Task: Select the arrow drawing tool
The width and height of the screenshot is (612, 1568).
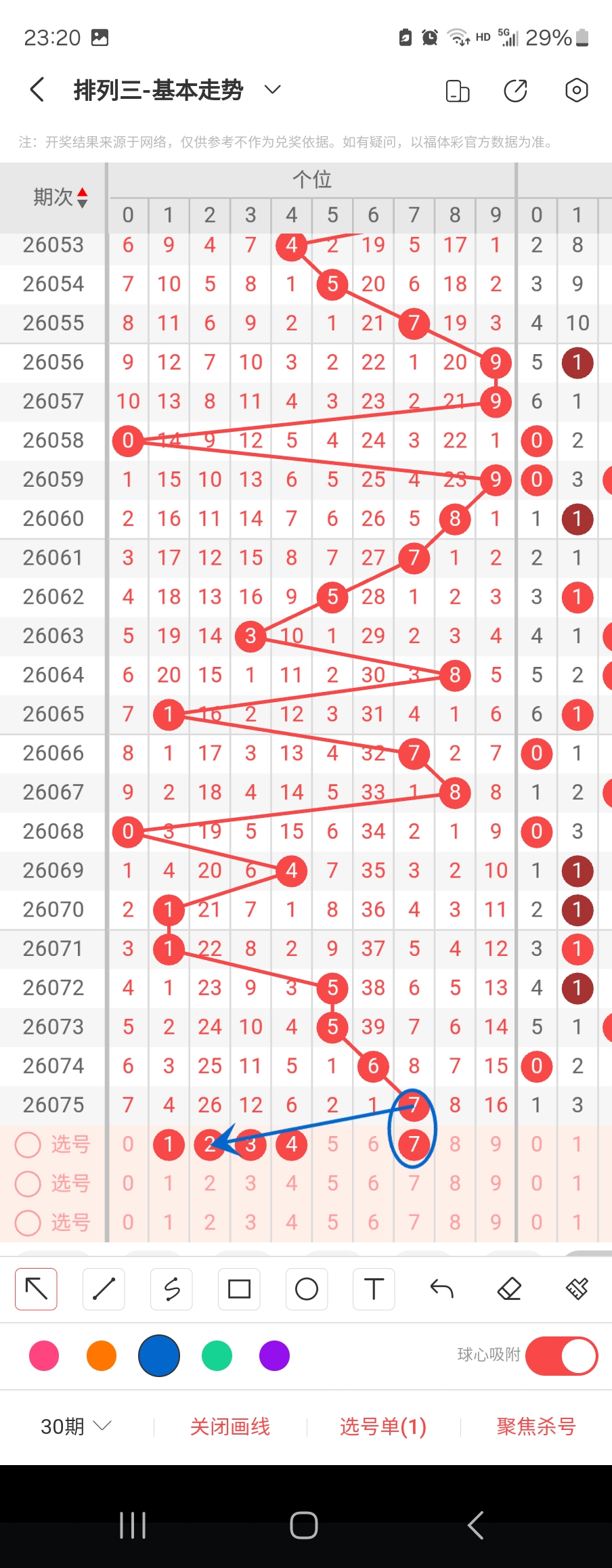Action: pyautogui.click(x=37, y=1289)
